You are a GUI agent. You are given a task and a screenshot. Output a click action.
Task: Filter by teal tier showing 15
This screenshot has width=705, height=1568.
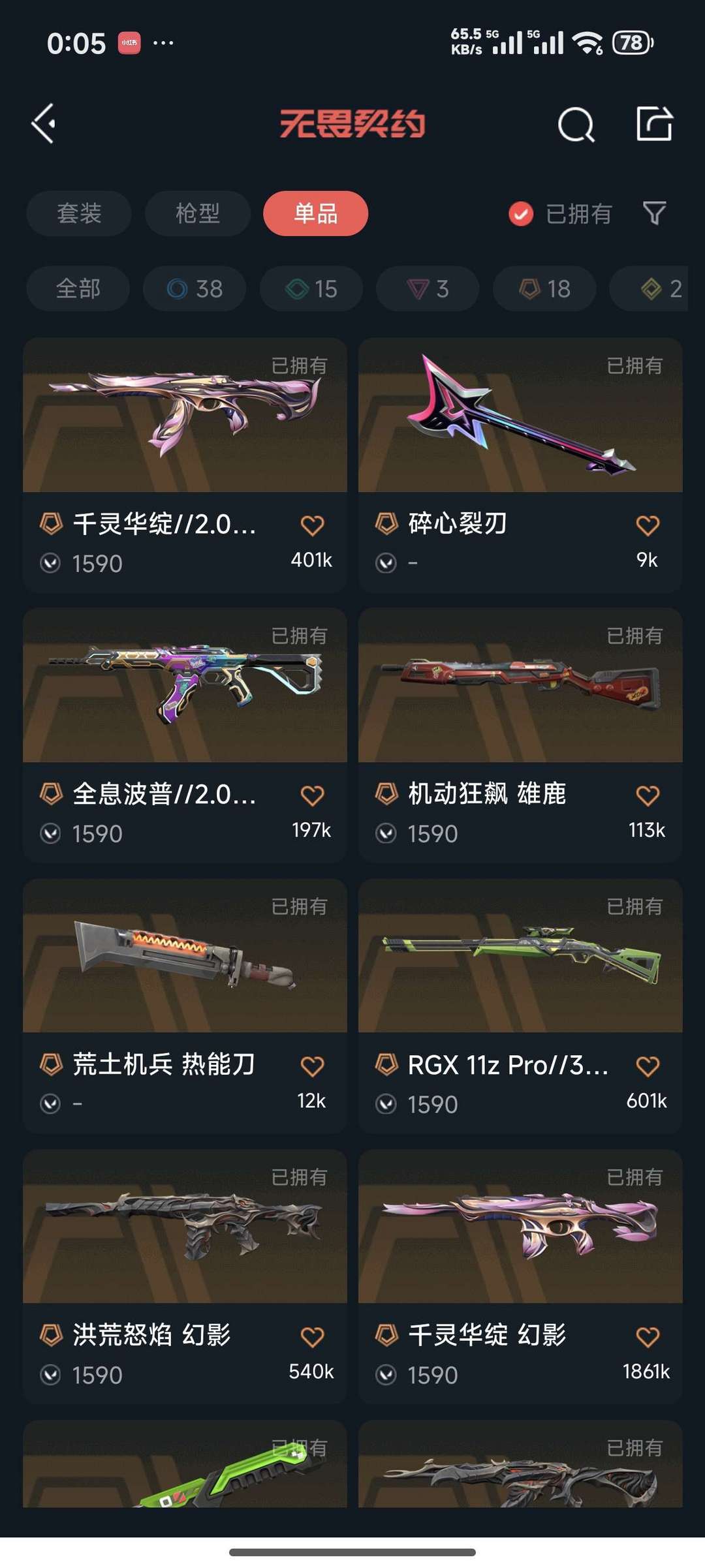point(310,288)
